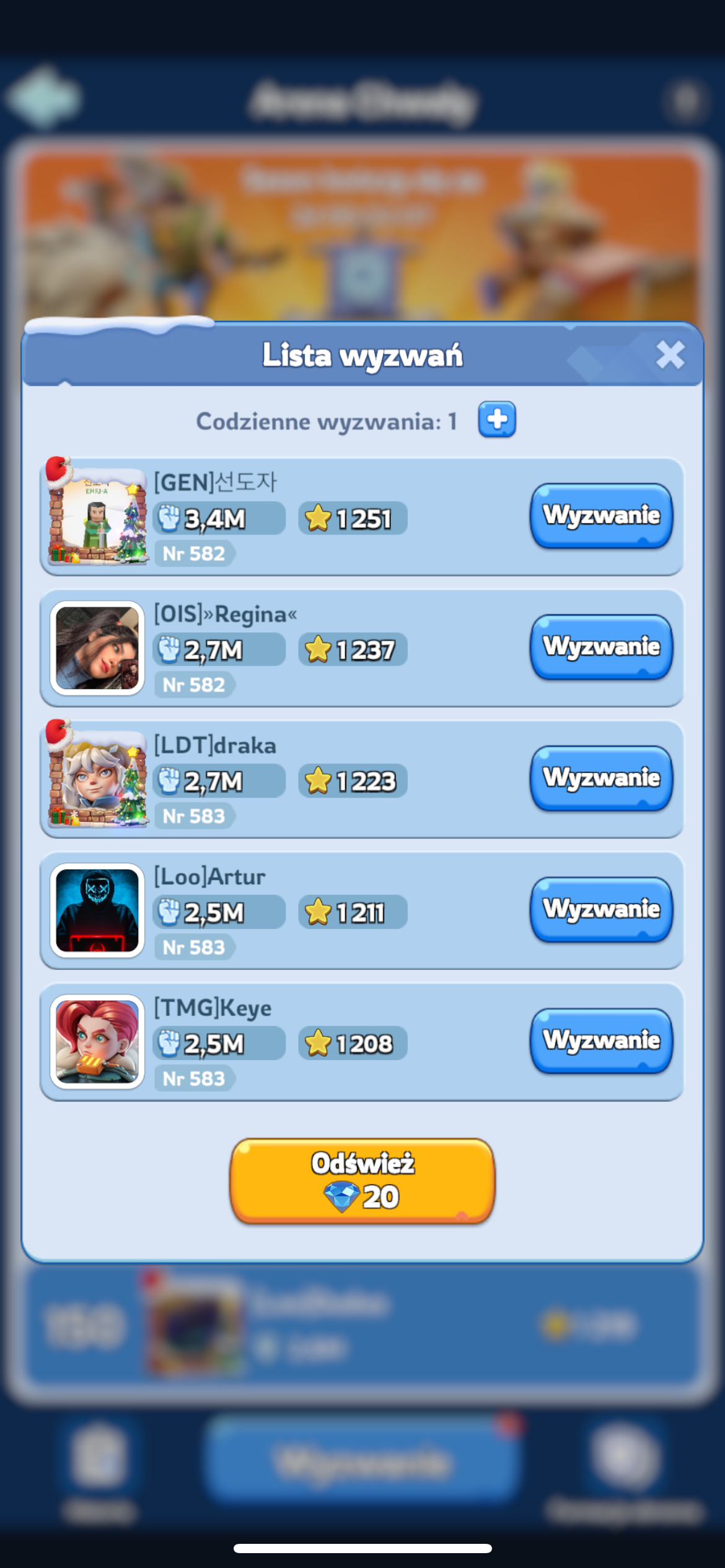This screenshot has width=725, height=1568.
Task: Open [LDT]draka player avatar
Action: tap(97, 780)
